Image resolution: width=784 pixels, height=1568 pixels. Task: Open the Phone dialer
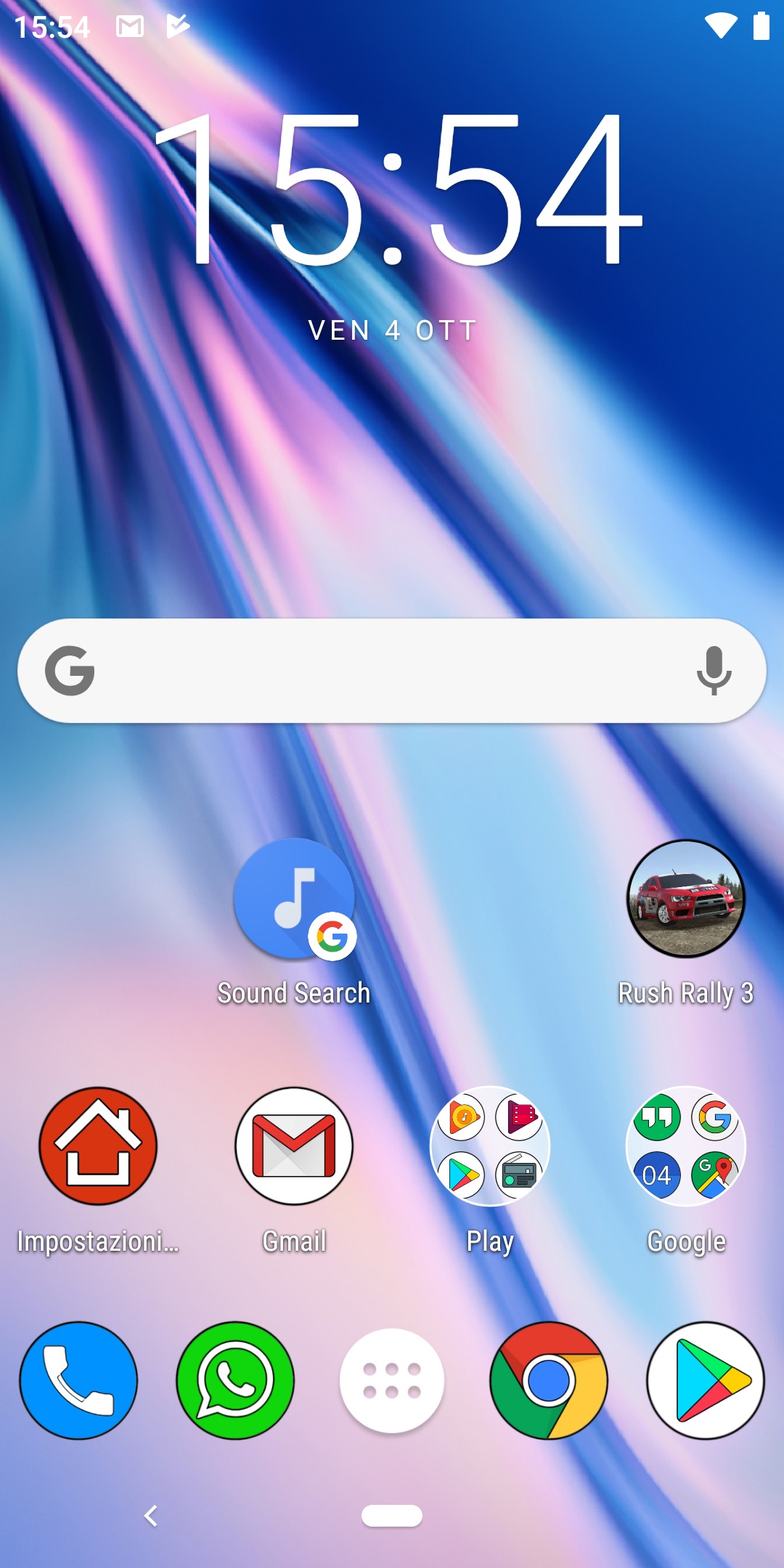pyautogui.click(x=78, y=1380)
